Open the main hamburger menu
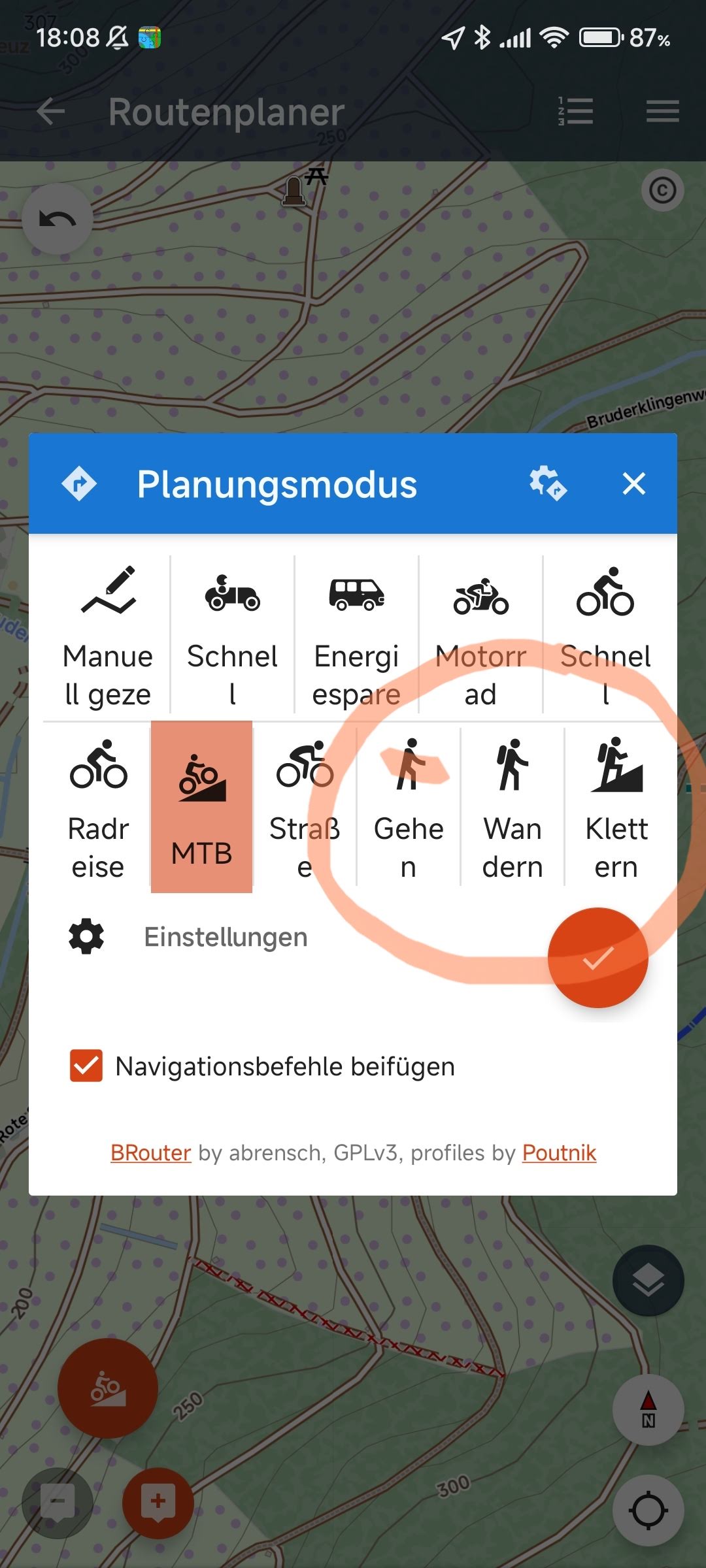Screen dimensions: 706x1568 click(x=662, y=112)
